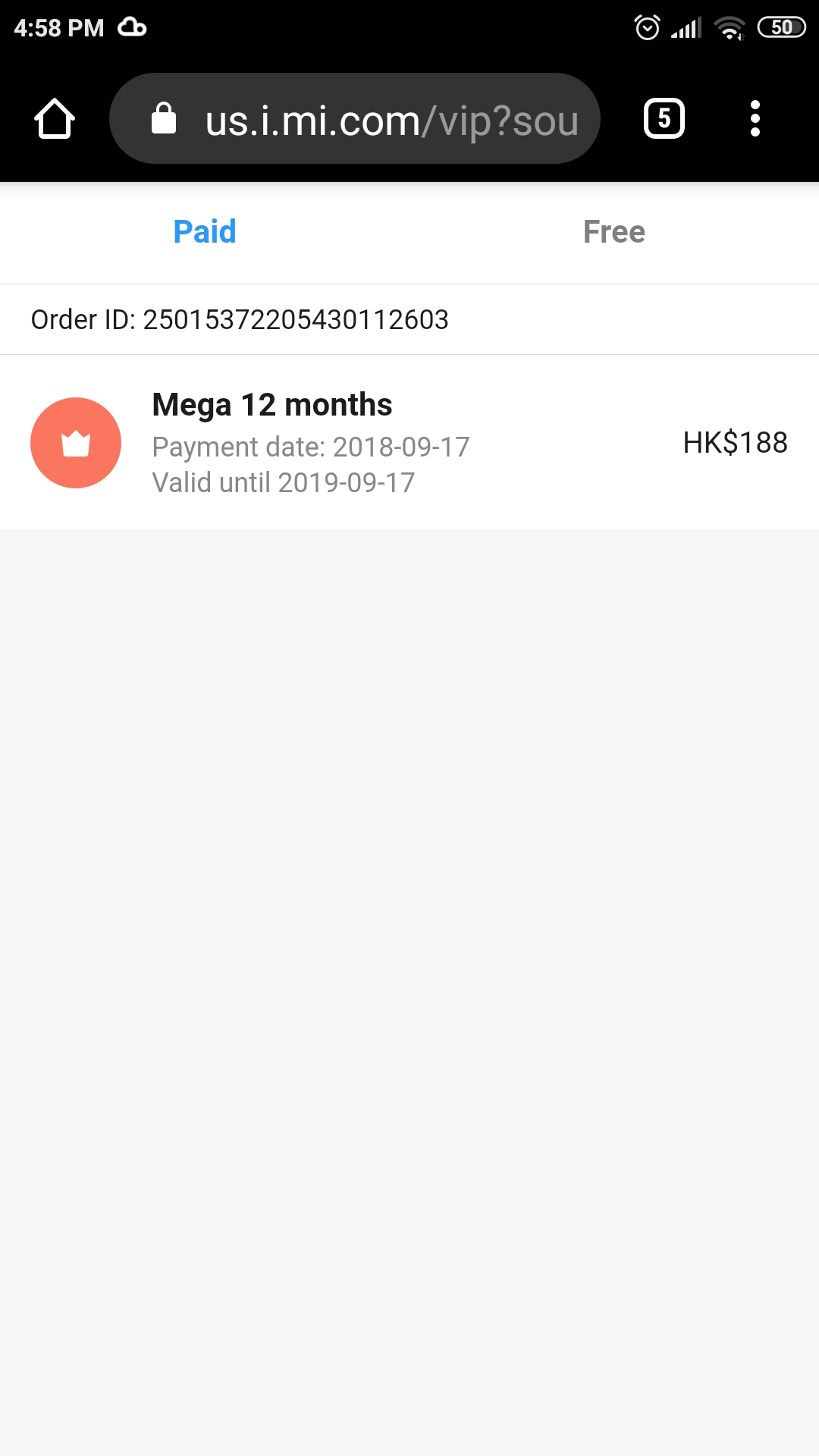Screen dimensions: 819x1456
Task: Tap the us.i.mi.com address bar
Action: pos(355,118)
